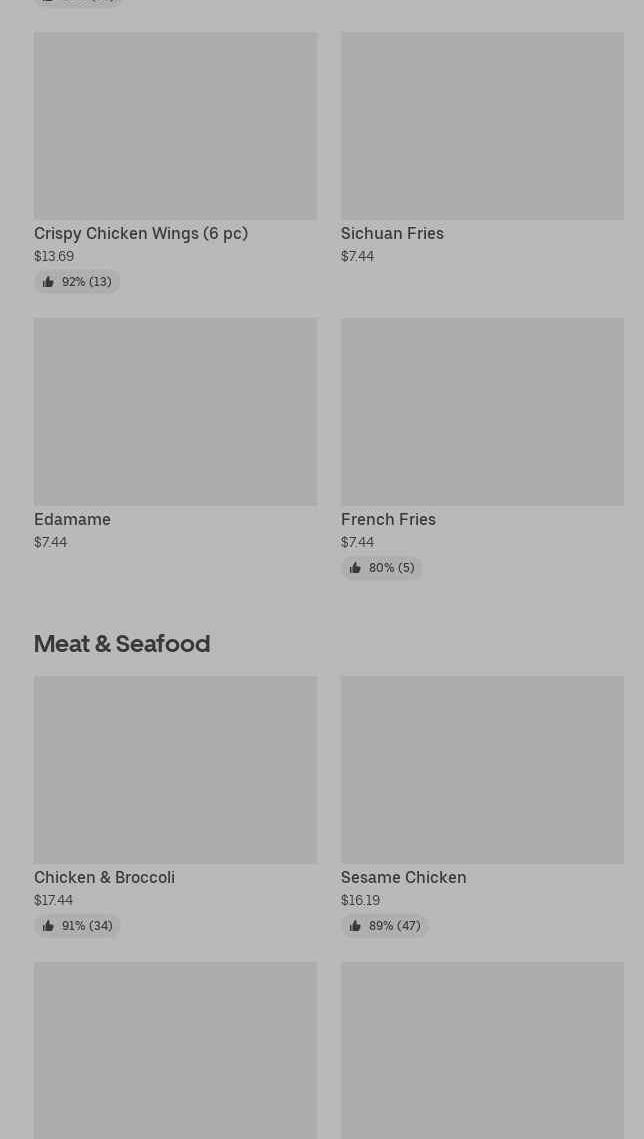
Task: Open the Sesame Chicken dish
Action: coord(482,770)
